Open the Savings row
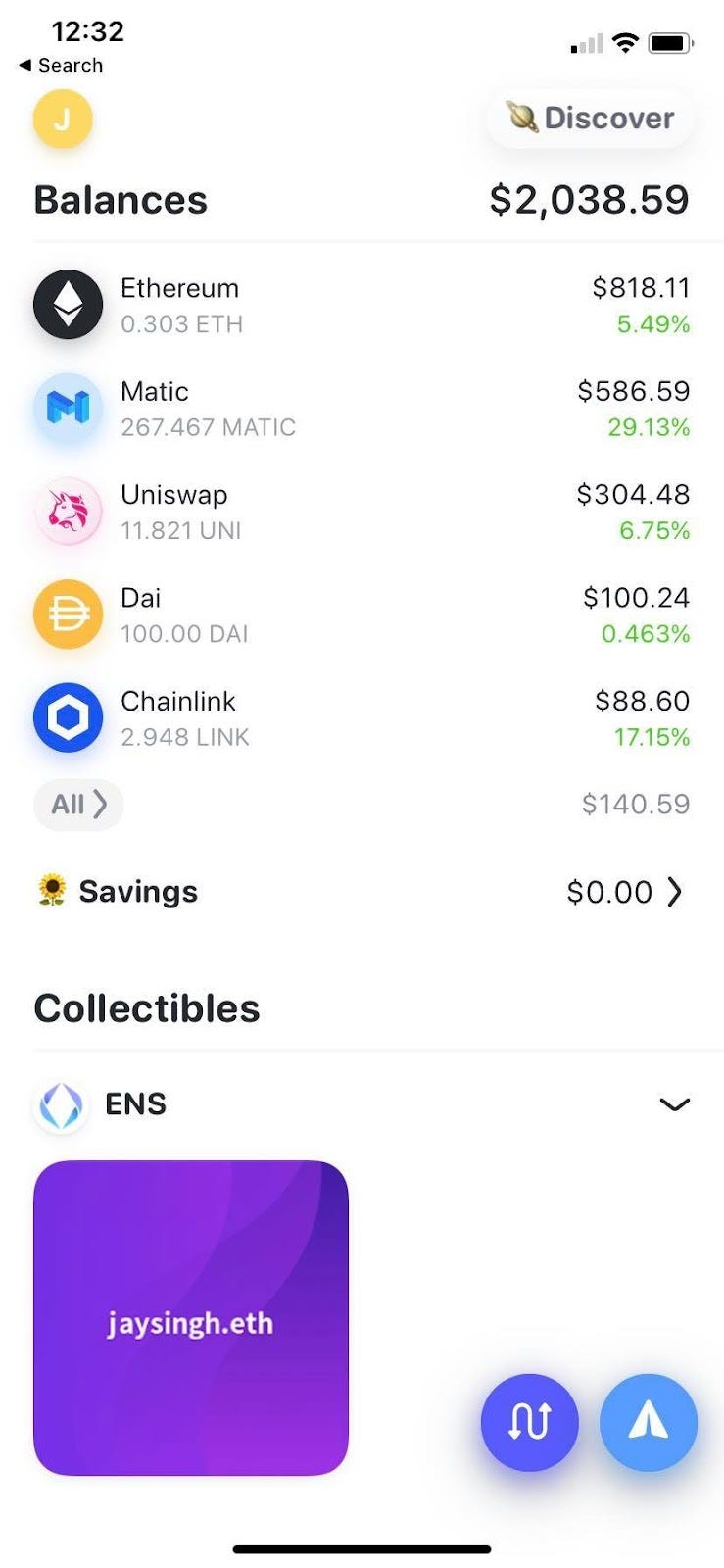 (x=362, y=891)
